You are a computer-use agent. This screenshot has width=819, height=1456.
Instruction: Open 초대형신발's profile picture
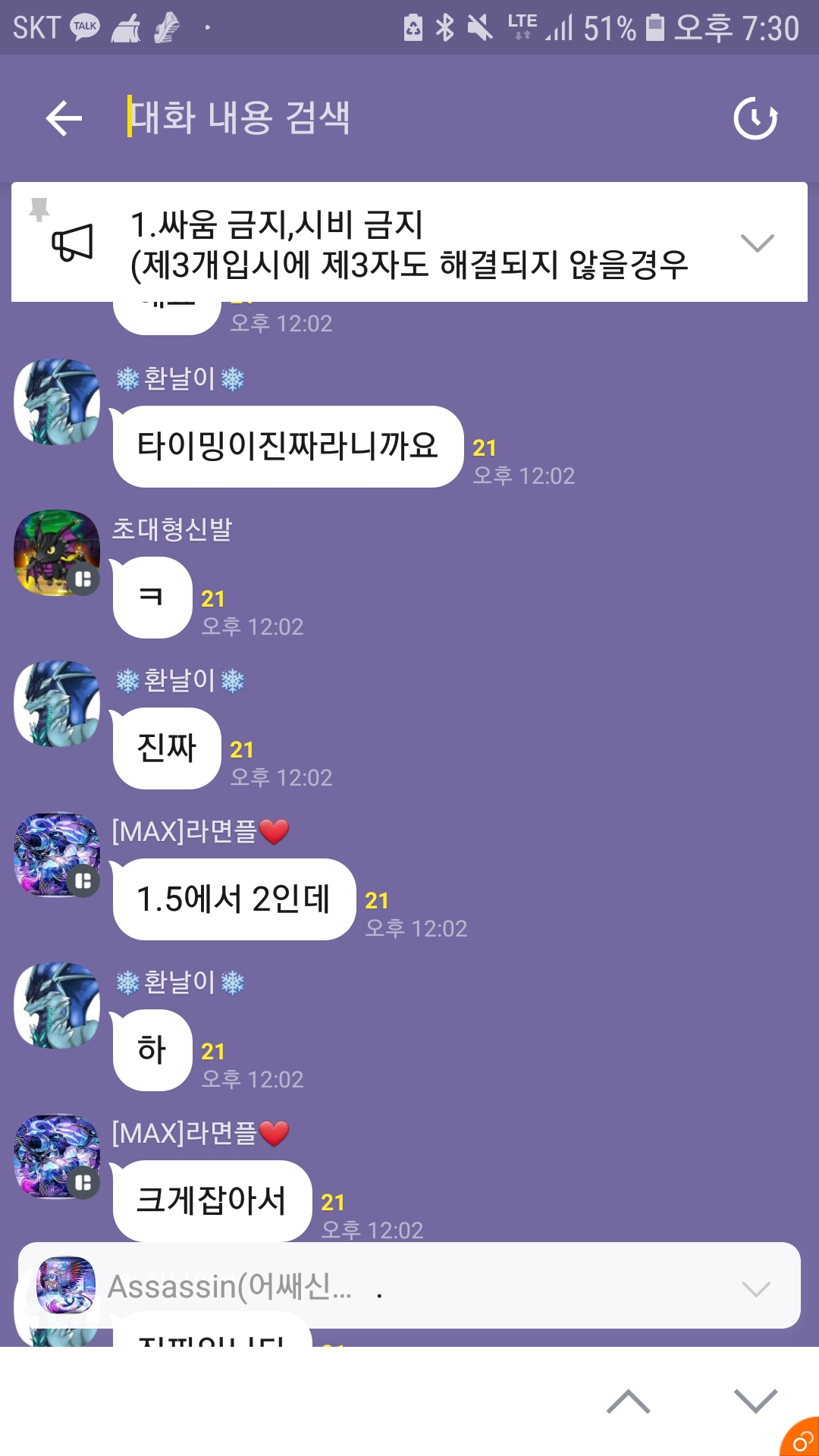point(57,553)
